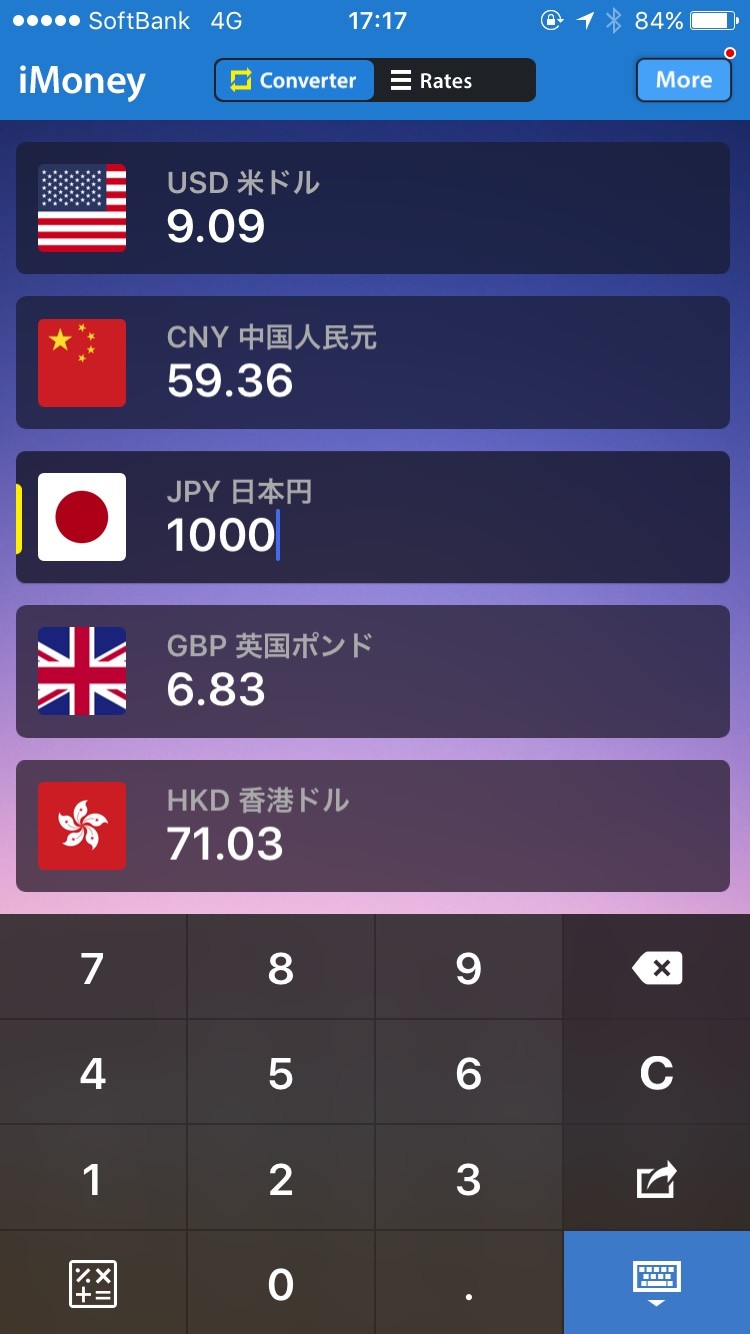Open the More menu

[683, 80]
